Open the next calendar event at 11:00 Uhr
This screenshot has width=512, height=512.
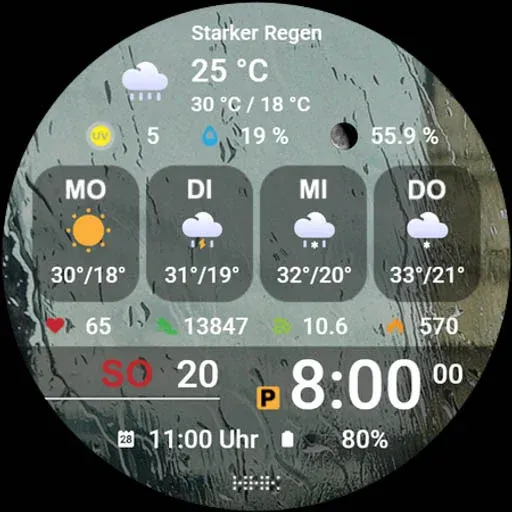coord(189,439)
